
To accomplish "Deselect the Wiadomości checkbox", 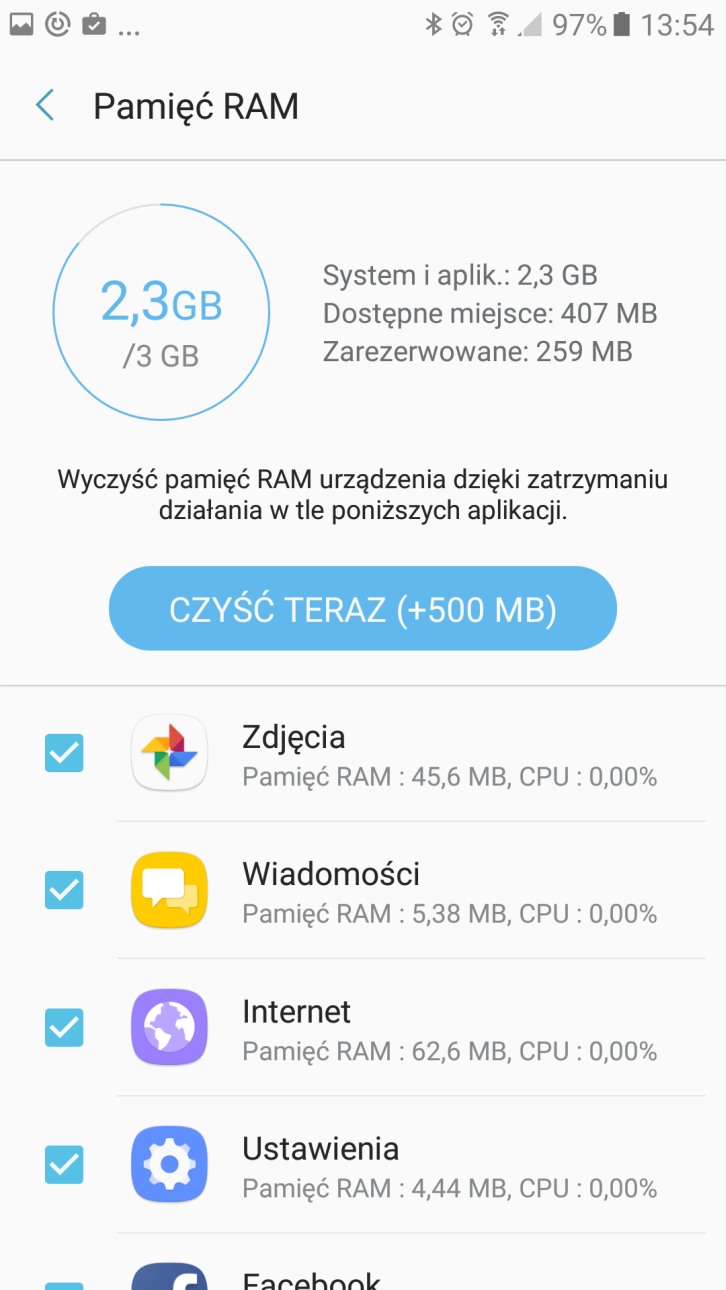I will (x=64, y=890).
